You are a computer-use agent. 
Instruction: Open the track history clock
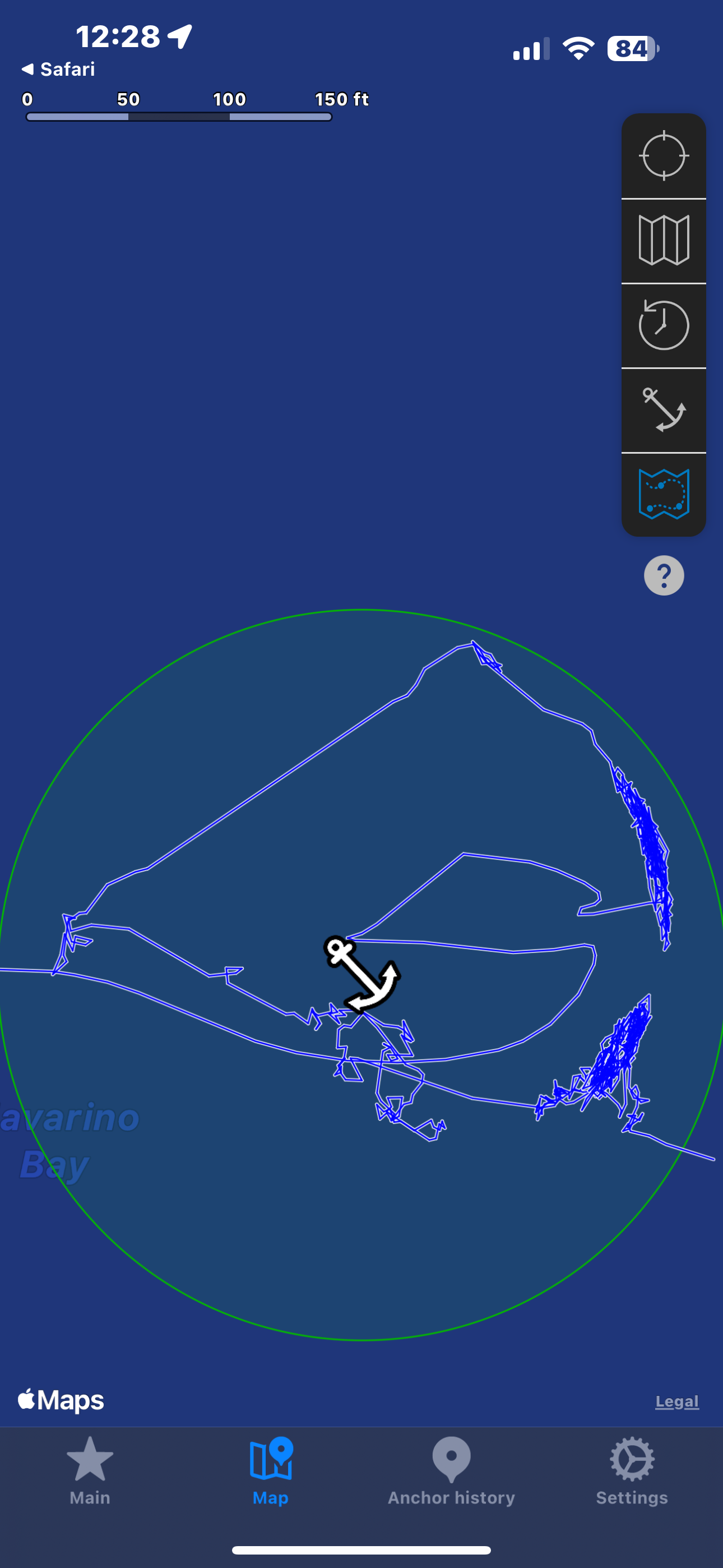click(664, 325)
